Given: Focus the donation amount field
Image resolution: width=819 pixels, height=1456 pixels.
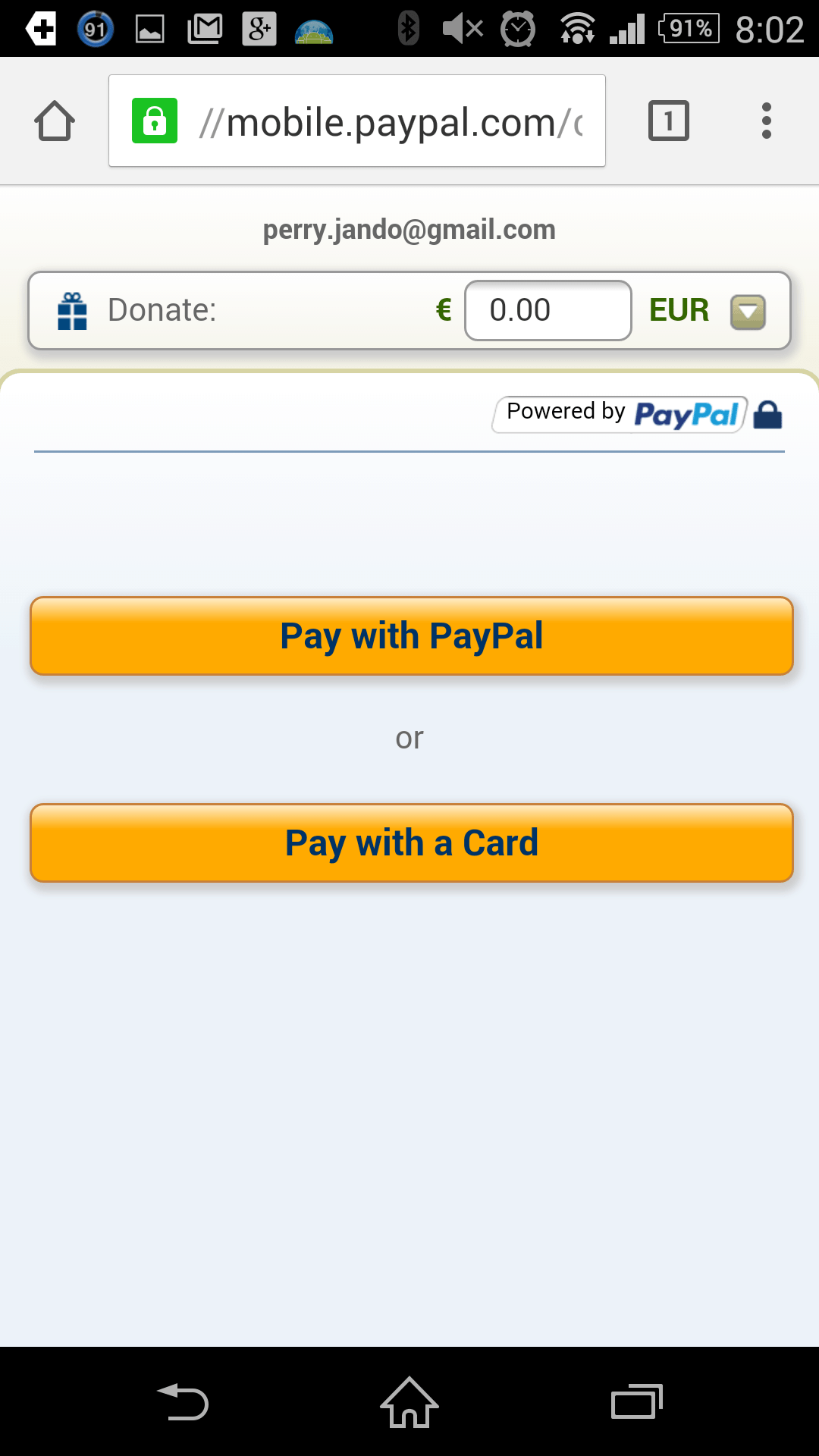Looking at the screenshot, I should pos(548,310).
